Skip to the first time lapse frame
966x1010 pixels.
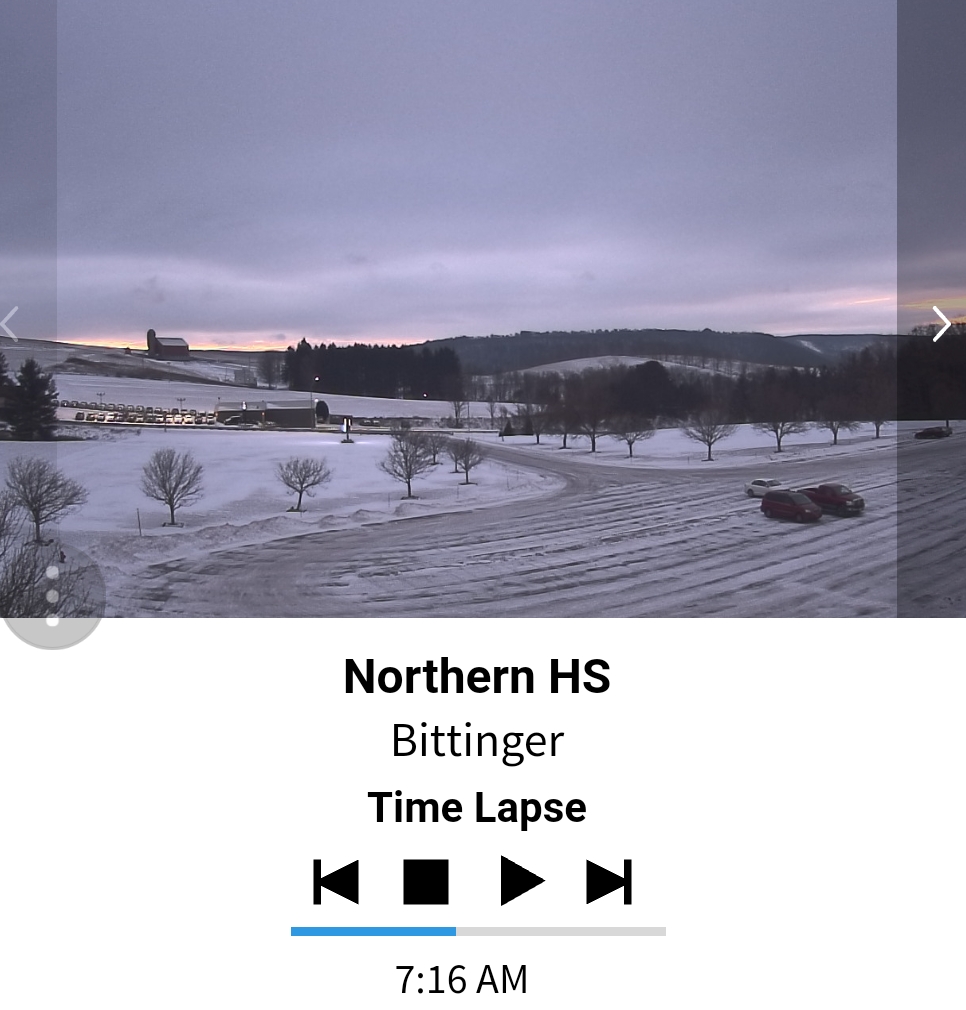(x=336, y=882)
